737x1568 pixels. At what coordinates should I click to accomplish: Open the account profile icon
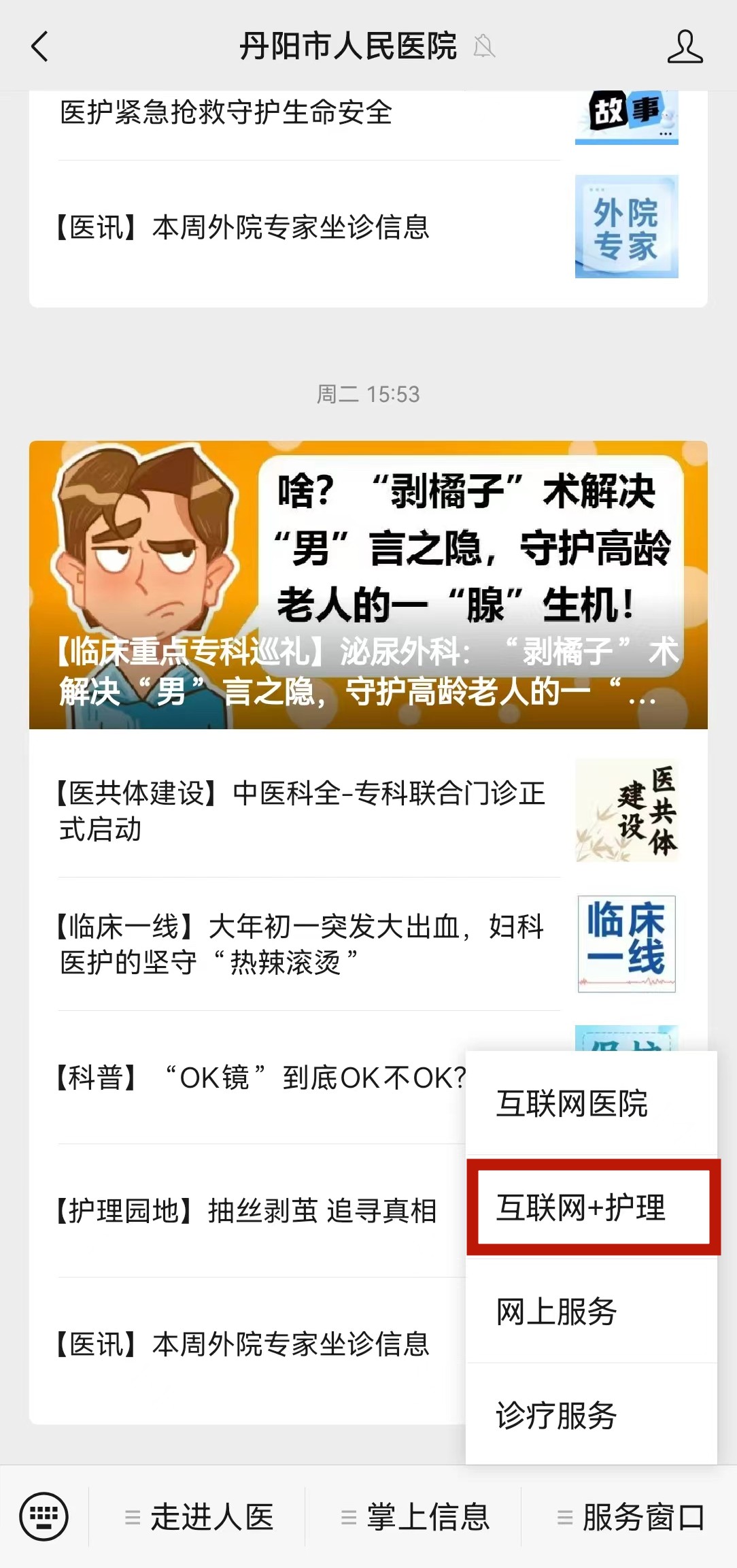point(684,47)
